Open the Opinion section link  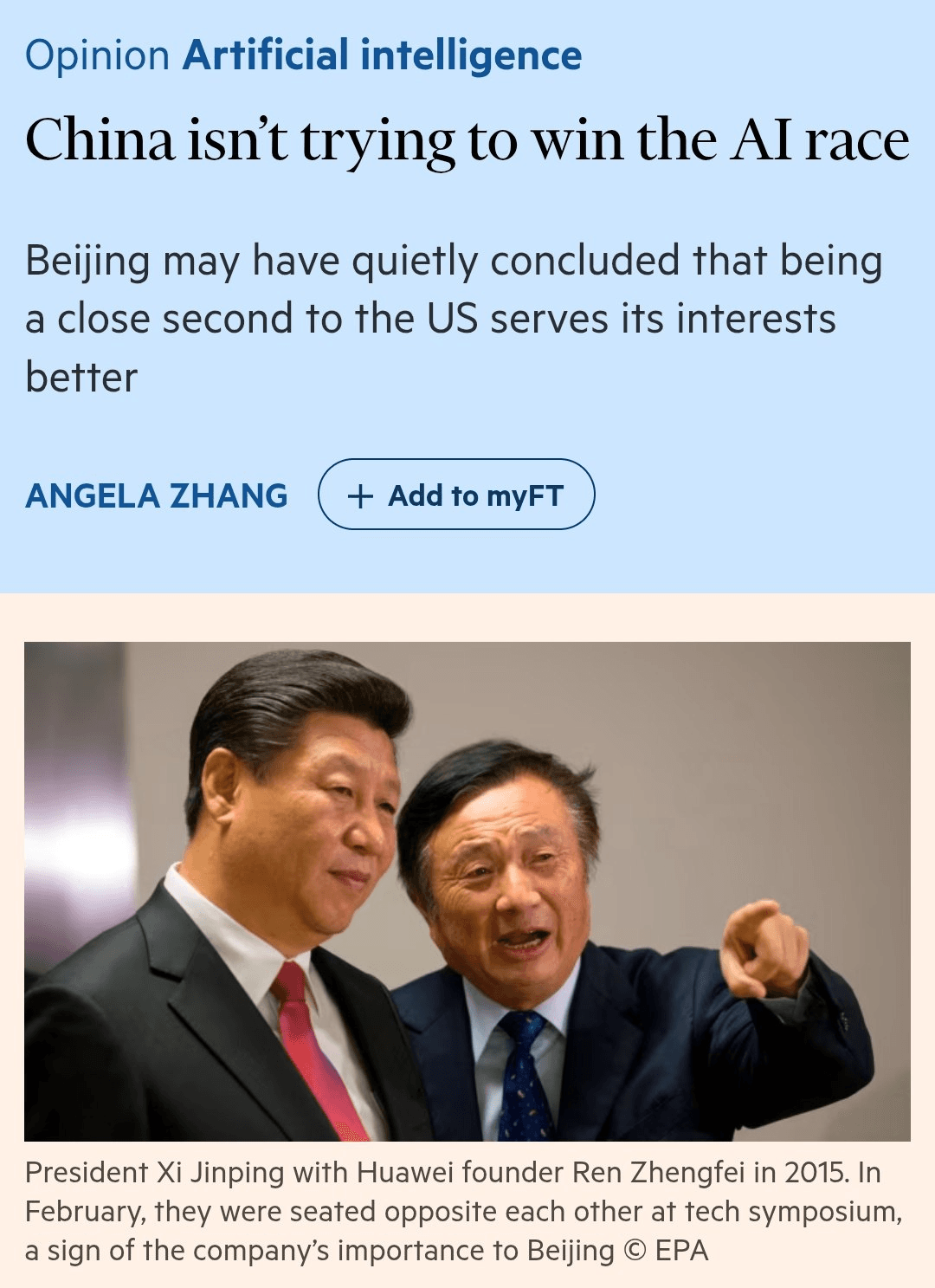97,56
